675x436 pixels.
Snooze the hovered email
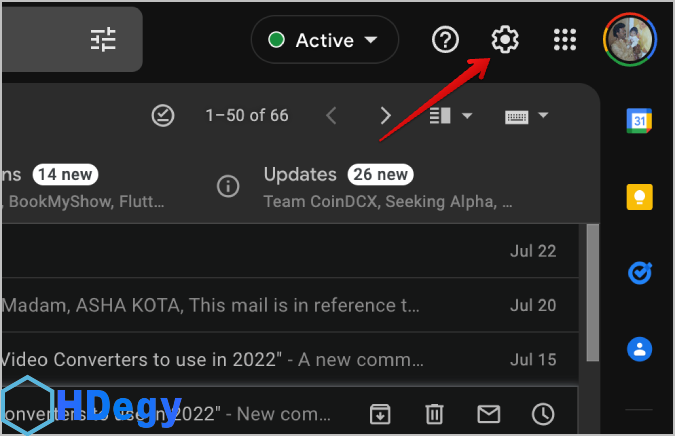(542, 413)
